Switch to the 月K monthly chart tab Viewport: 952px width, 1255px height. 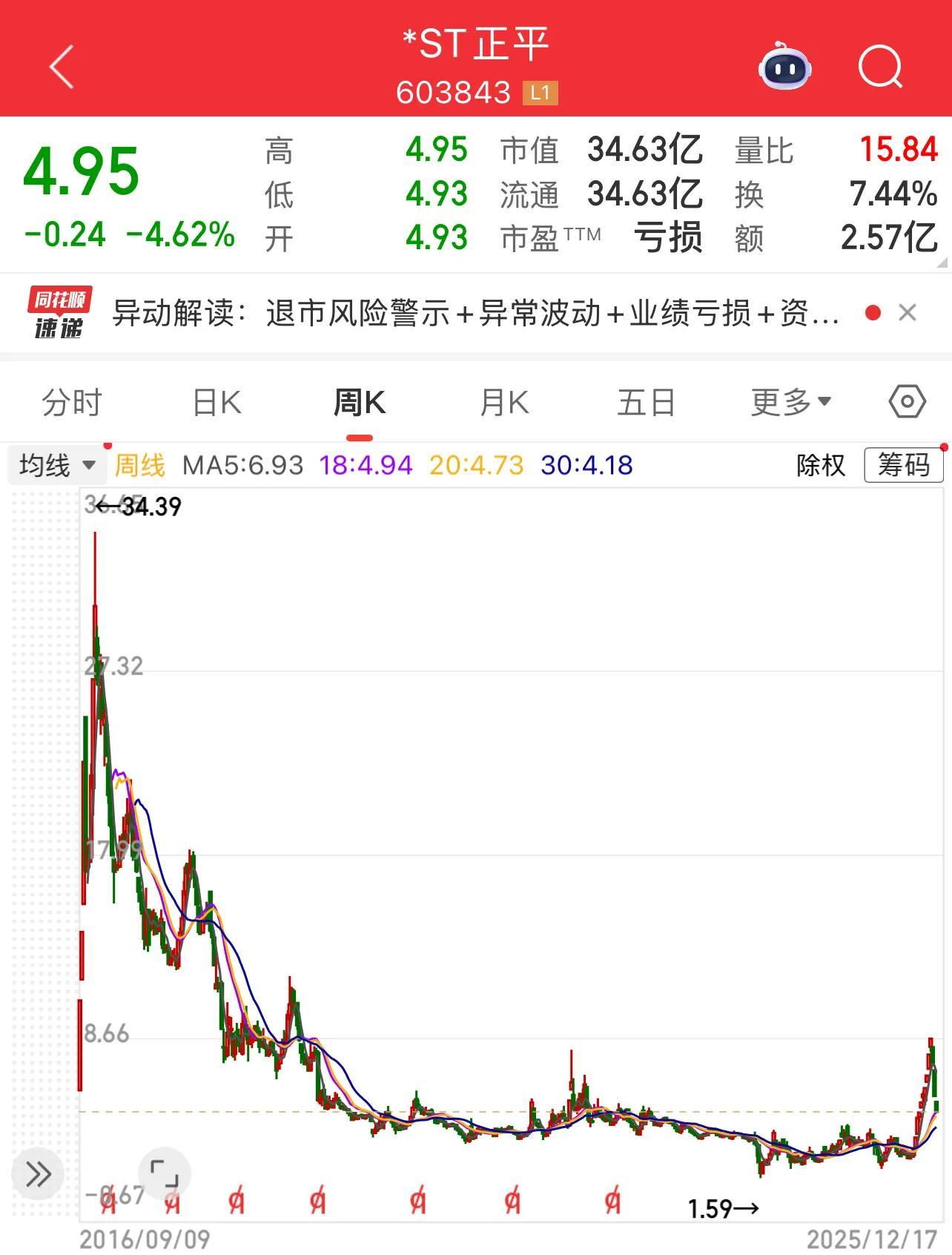[503, 402]
